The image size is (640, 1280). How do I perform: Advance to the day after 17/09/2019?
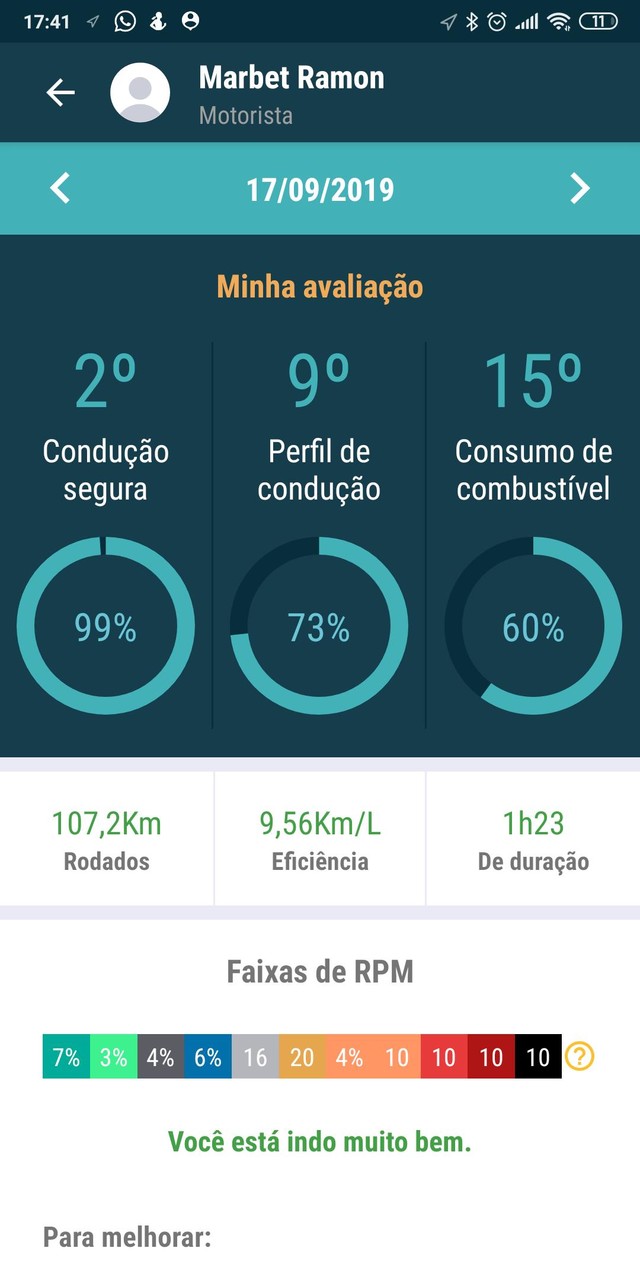[580, 189]
